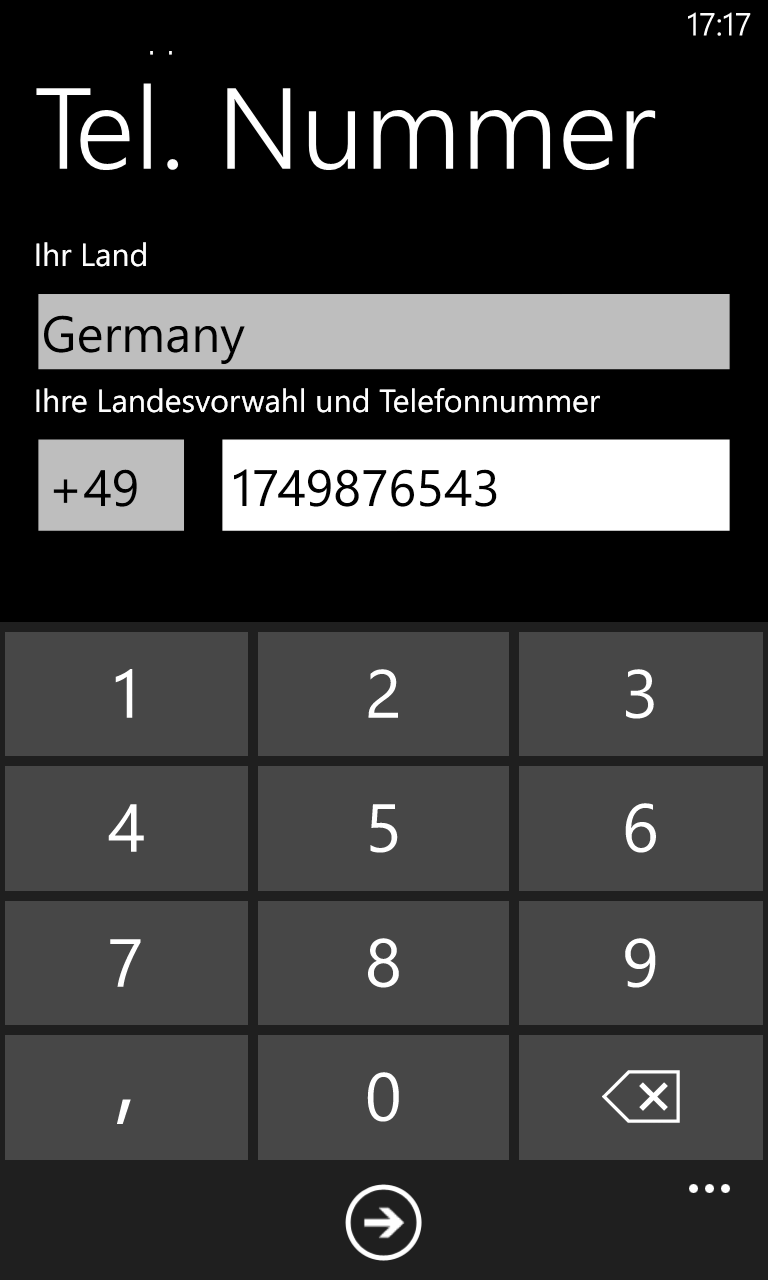Type digit 0 on keypad
Viewport: 768px width, 1280px height.
click(383, 1097)
